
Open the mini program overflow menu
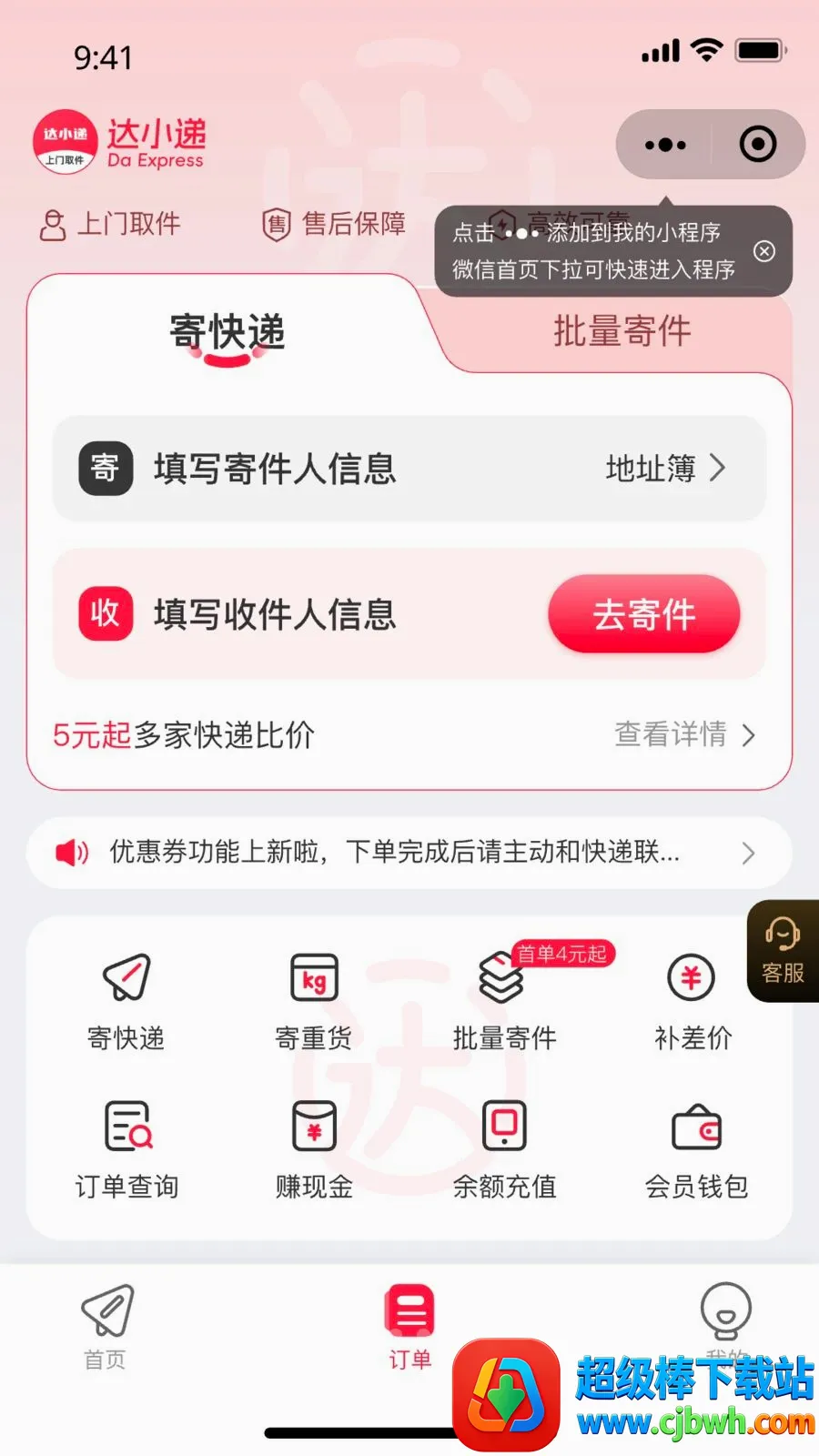coord(665,145)
